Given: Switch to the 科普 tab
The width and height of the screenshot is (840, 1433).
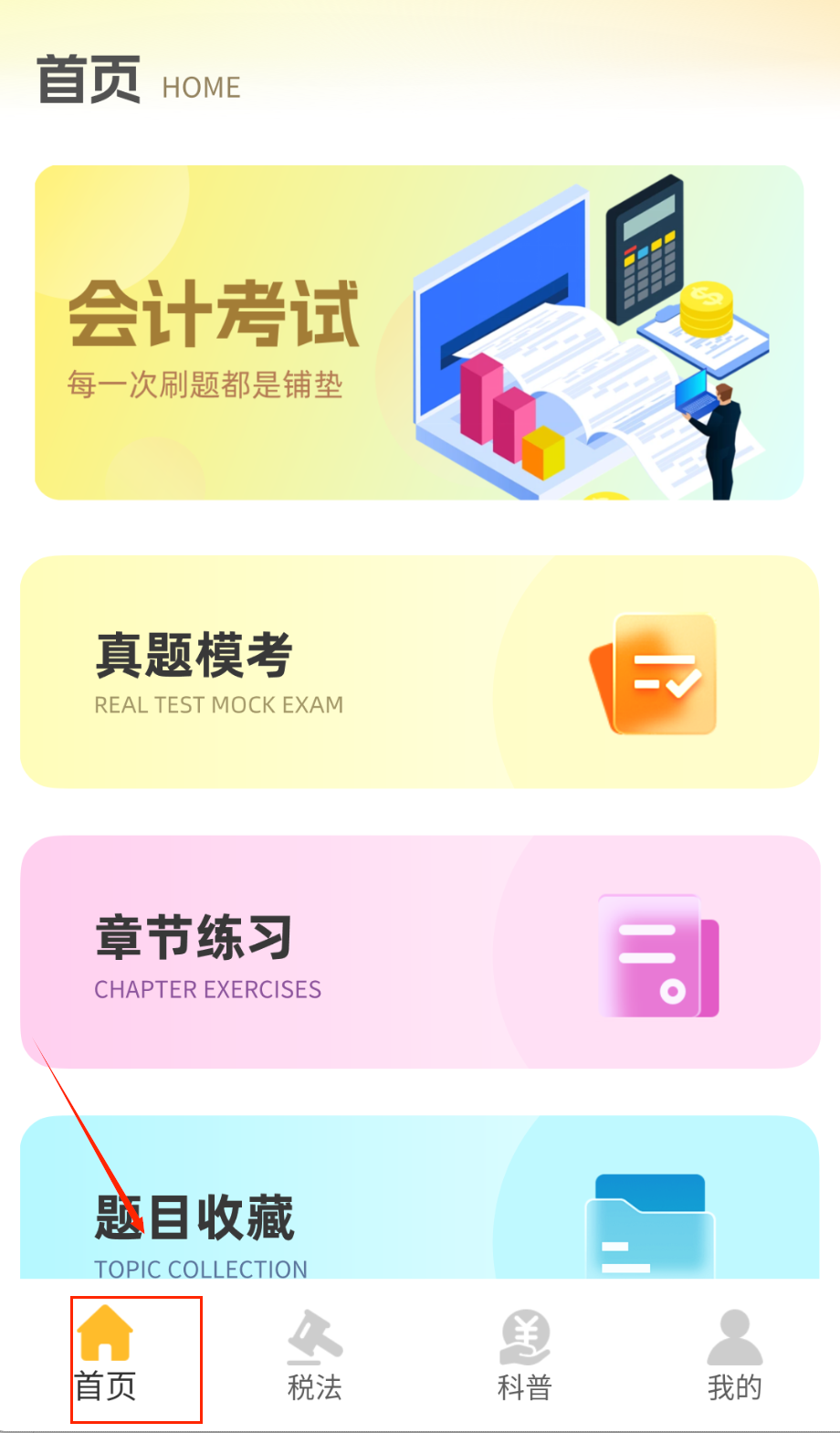Looking at the screenshot, I should pos(525,1357).
